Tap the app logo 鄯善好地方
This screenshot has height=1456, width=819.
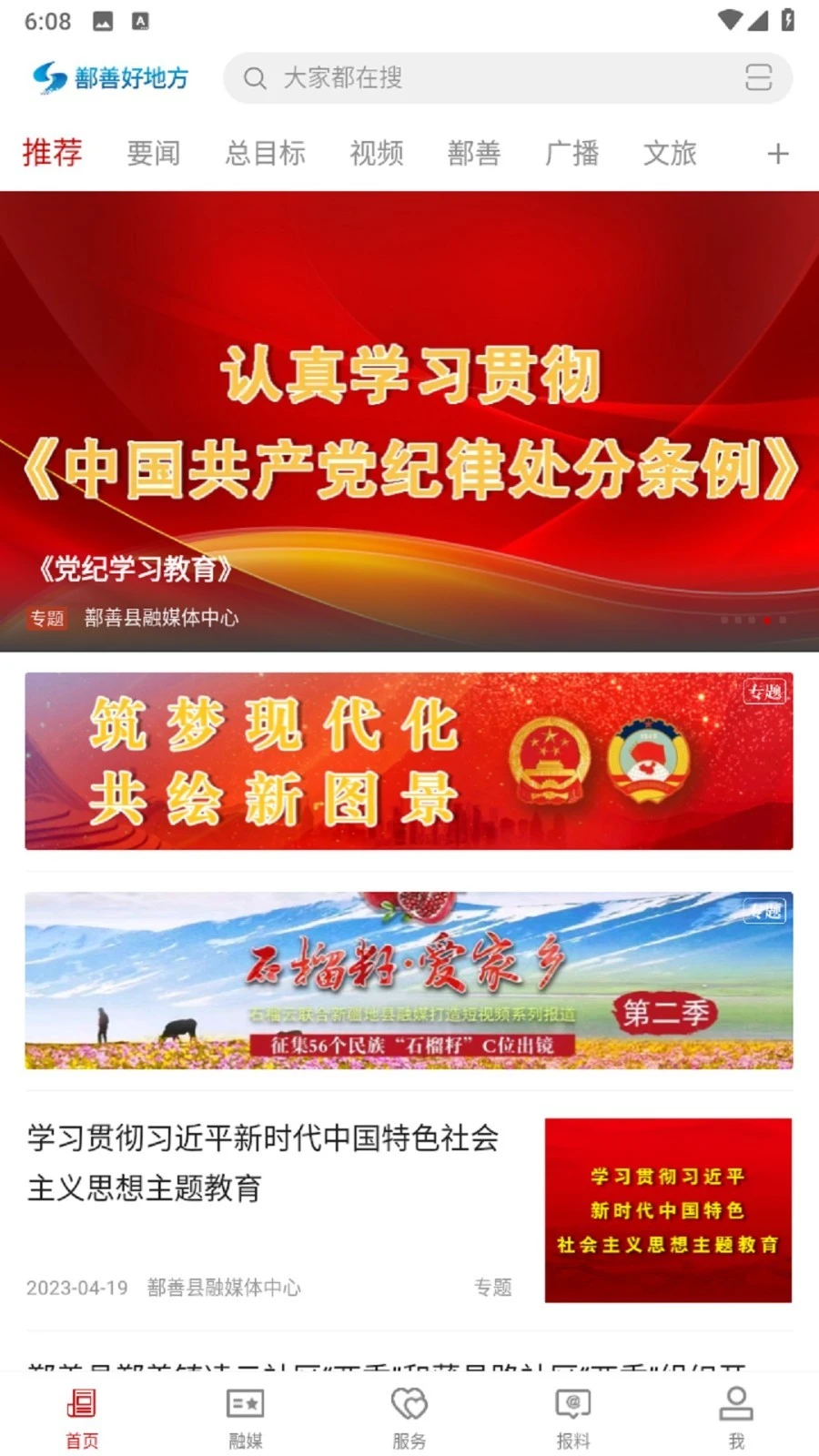109,79
